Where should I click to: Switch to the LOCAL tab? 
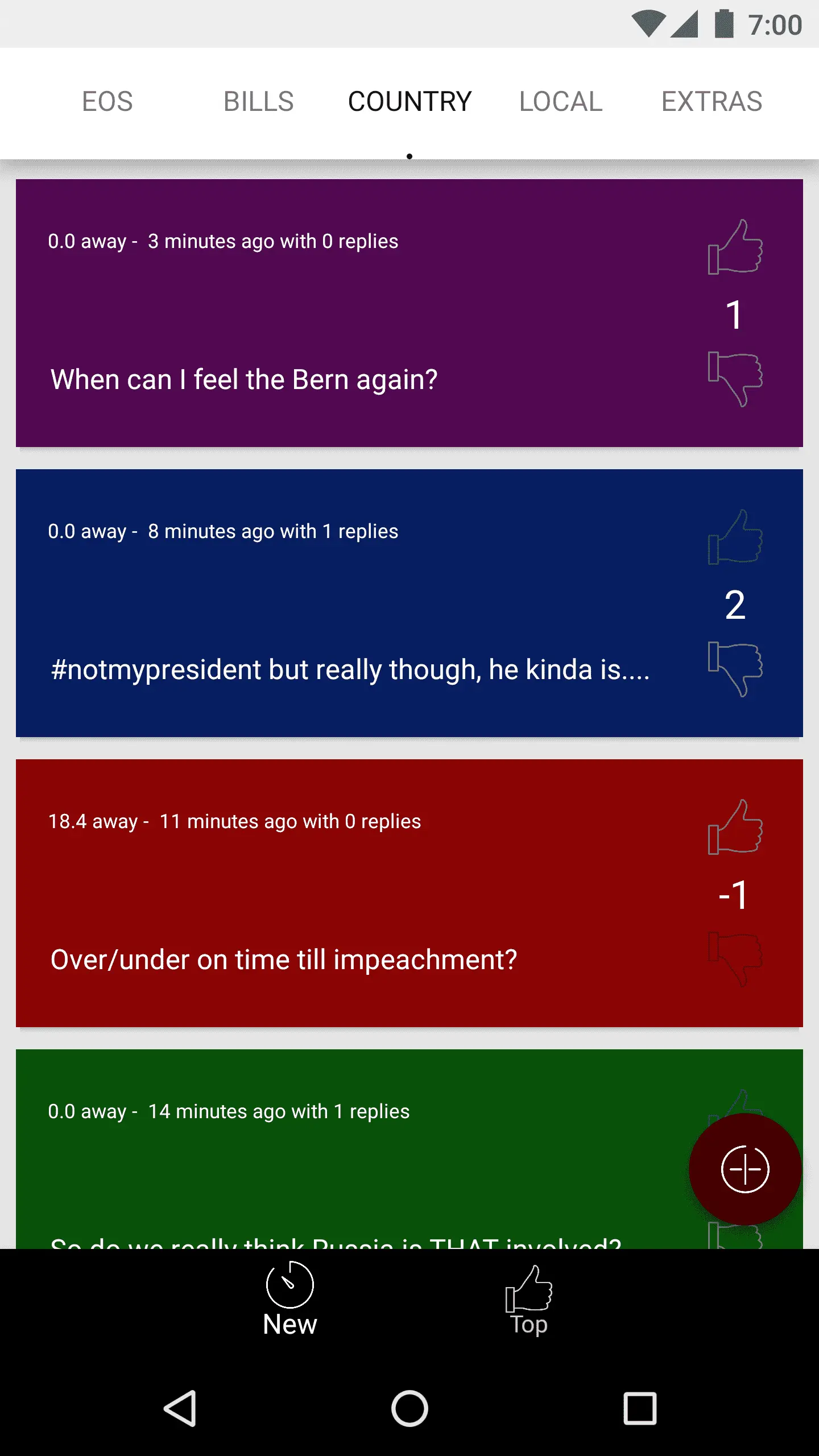tap(561, 102)
